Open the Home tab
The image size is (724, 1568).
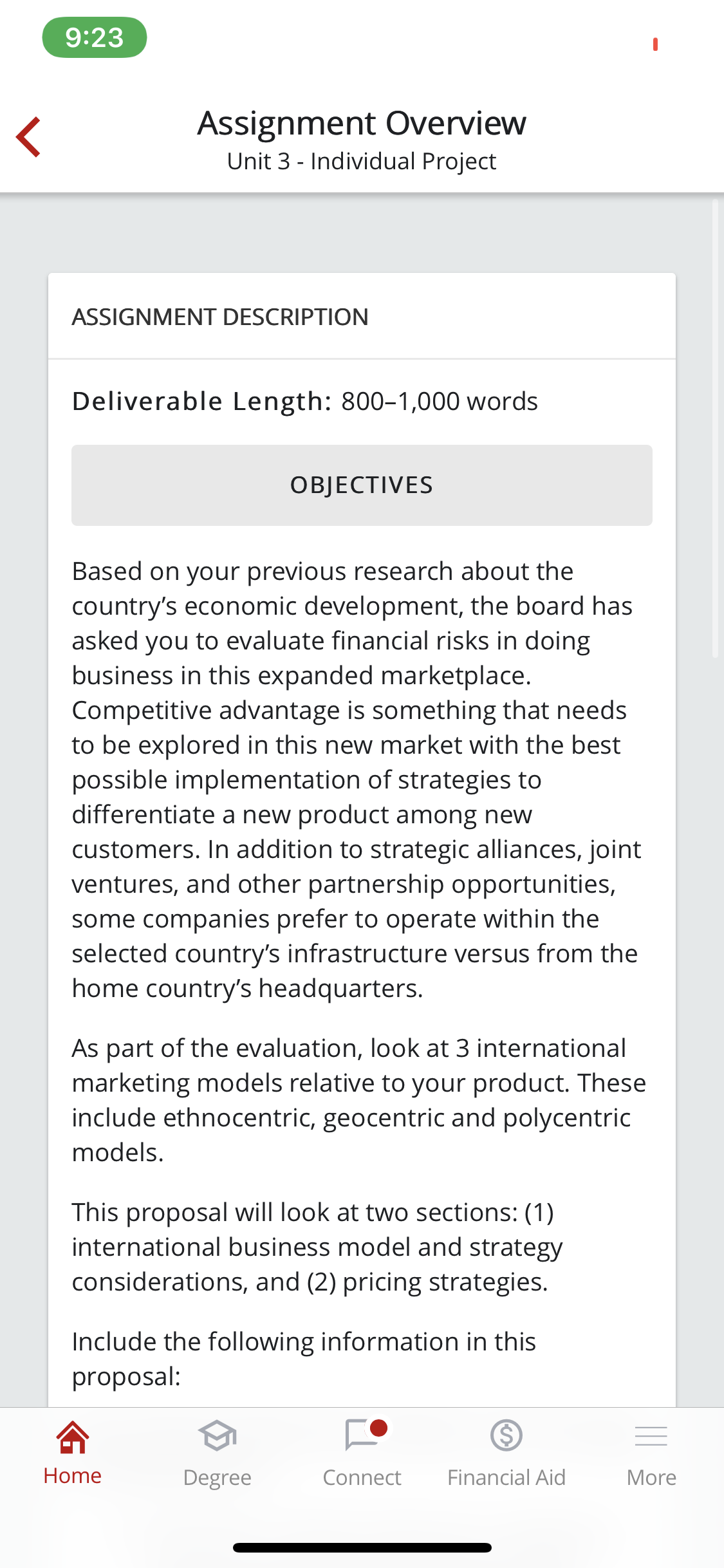pos(73,1453)
